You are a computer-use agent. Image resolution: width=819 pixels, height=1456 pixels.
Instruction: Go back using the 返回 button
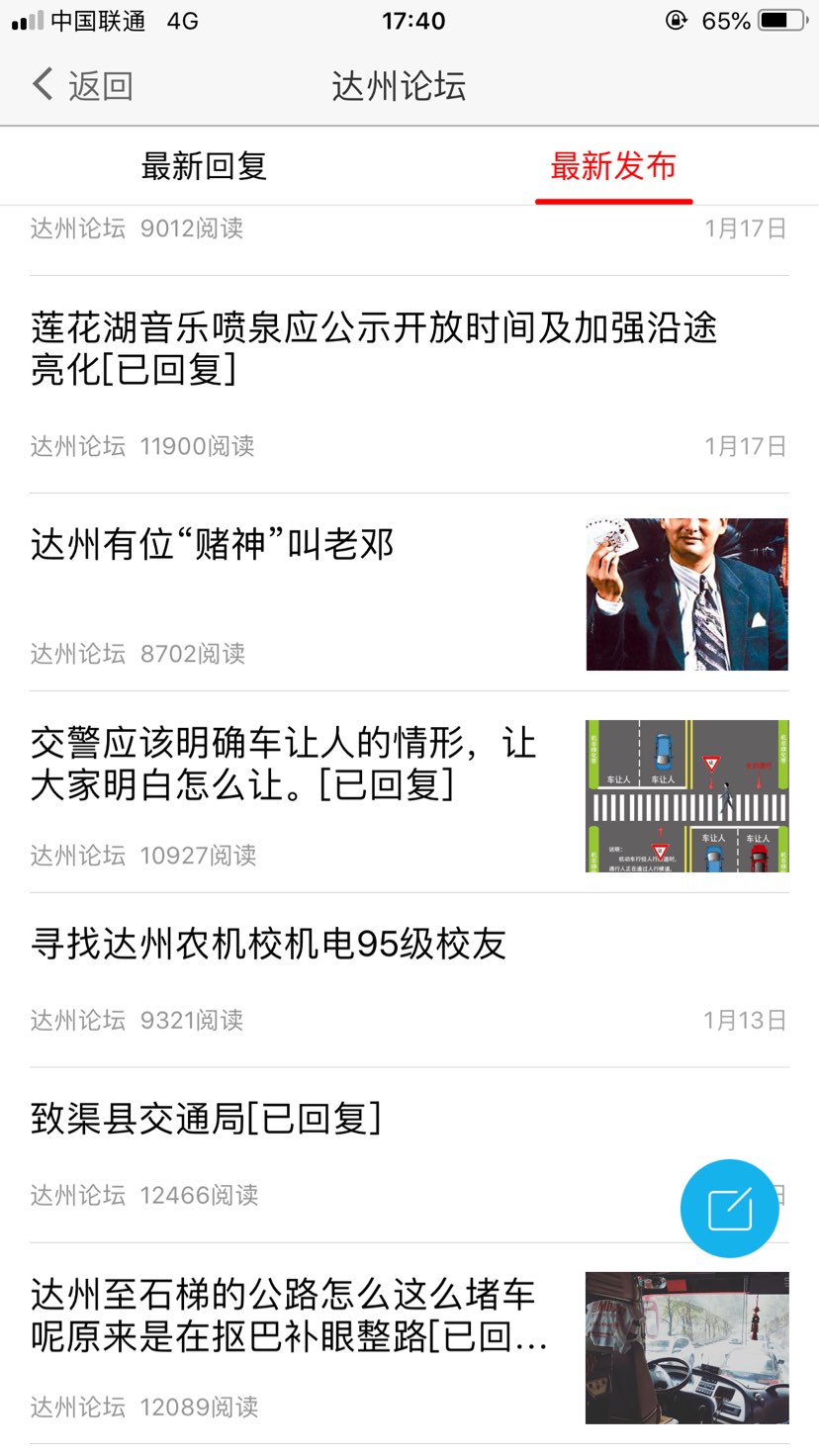pos(83,86)
